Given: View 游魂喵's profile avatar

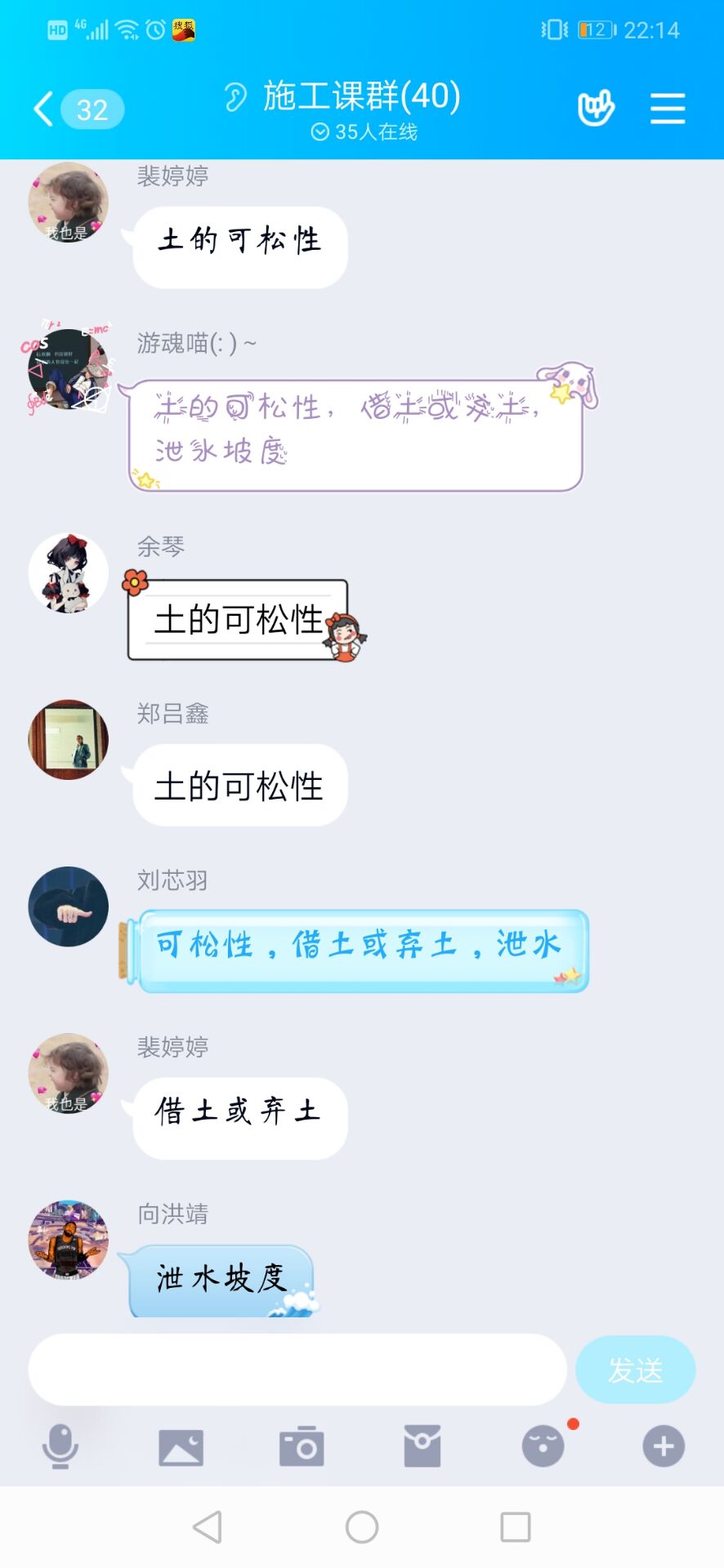Looking at the screenshot, I should click(69, 369).
